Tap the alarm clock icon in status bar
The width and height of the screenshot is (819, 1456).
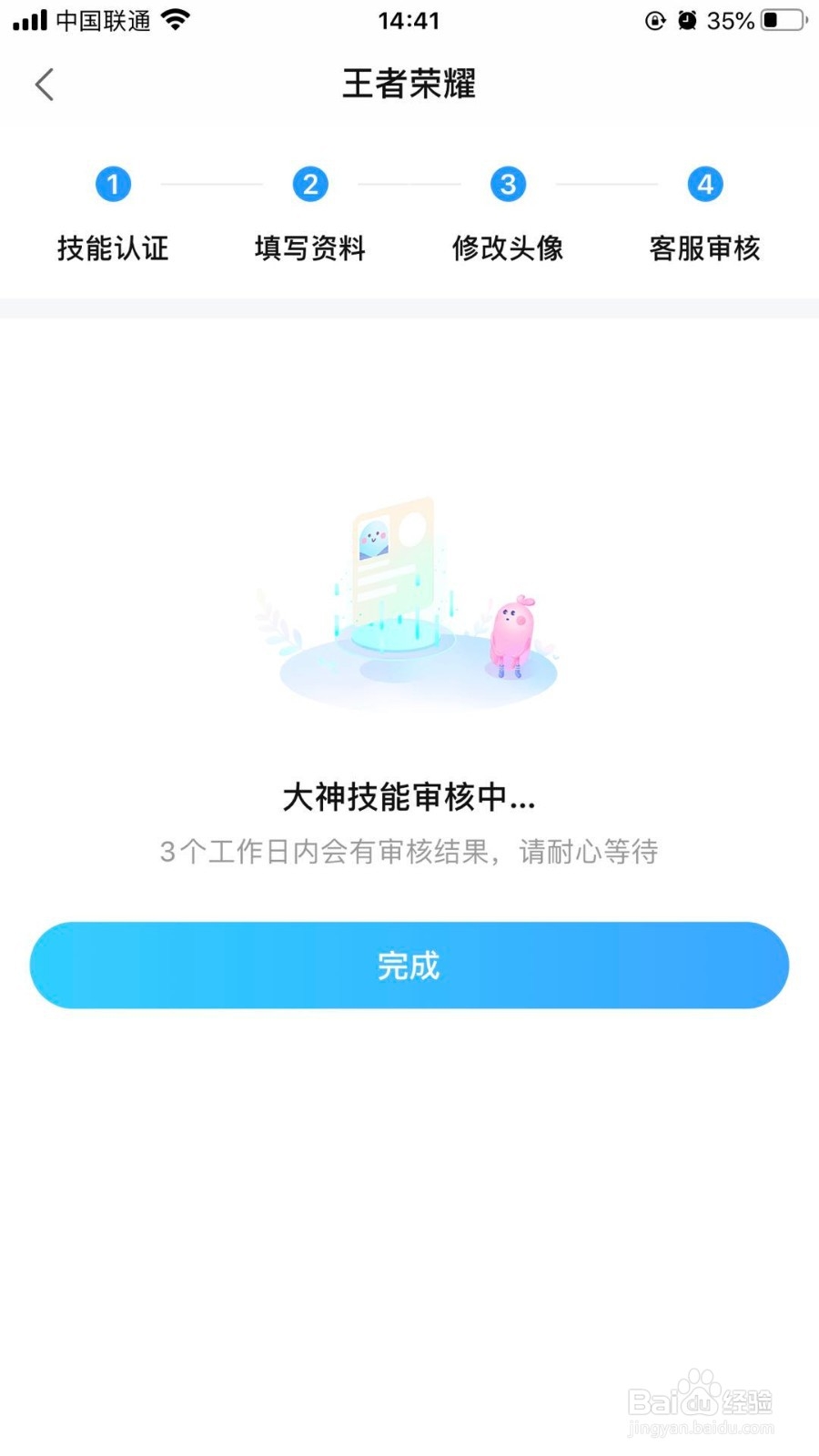coord(687,19)
